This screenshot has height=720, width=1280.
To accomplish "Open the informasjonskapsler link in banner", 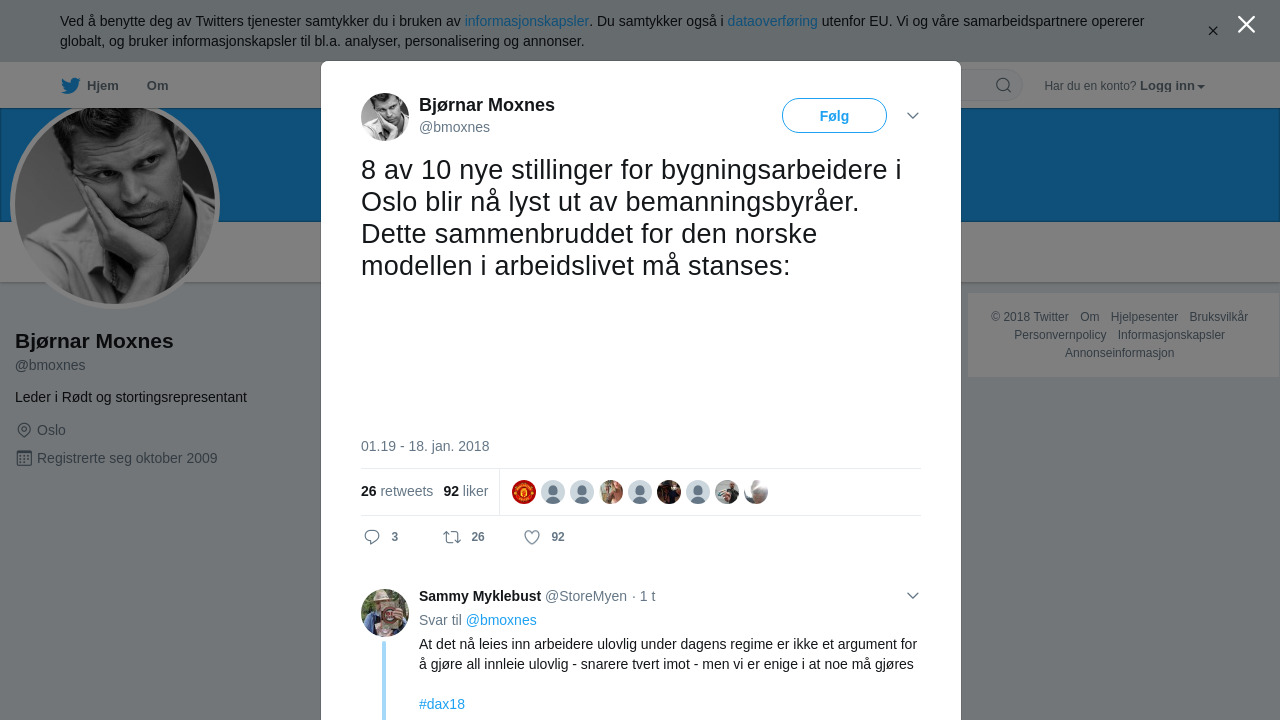I will (x=526, y=21).
